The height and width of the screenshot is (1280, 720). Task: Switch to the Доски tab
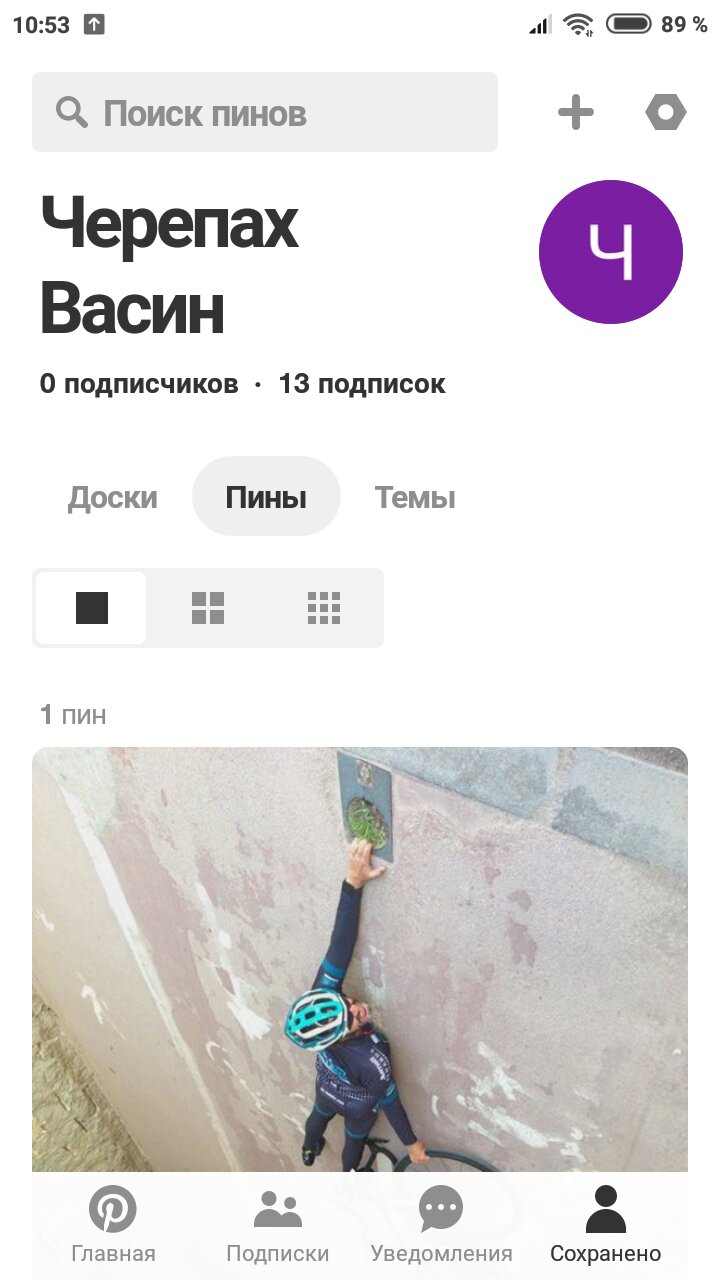coord(112,497)
